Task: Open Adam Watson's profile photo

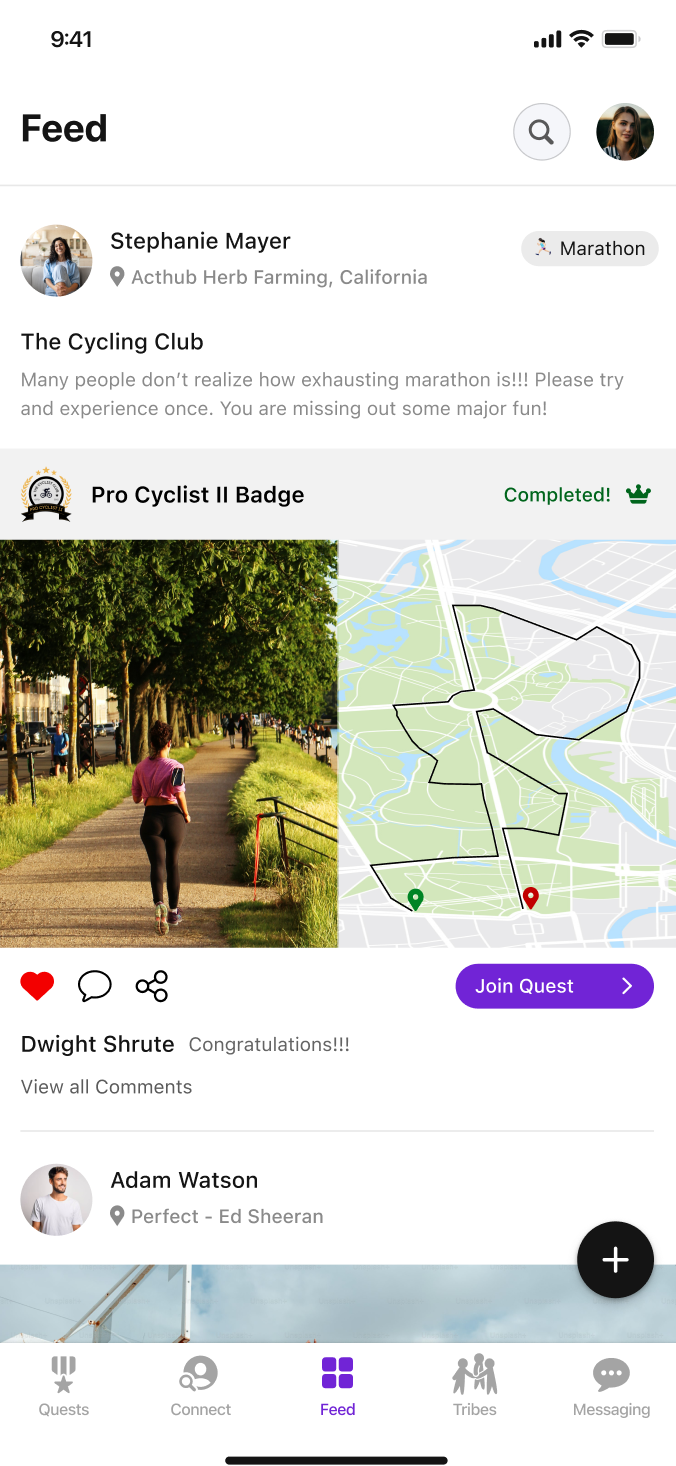Action: (57, 1199)
